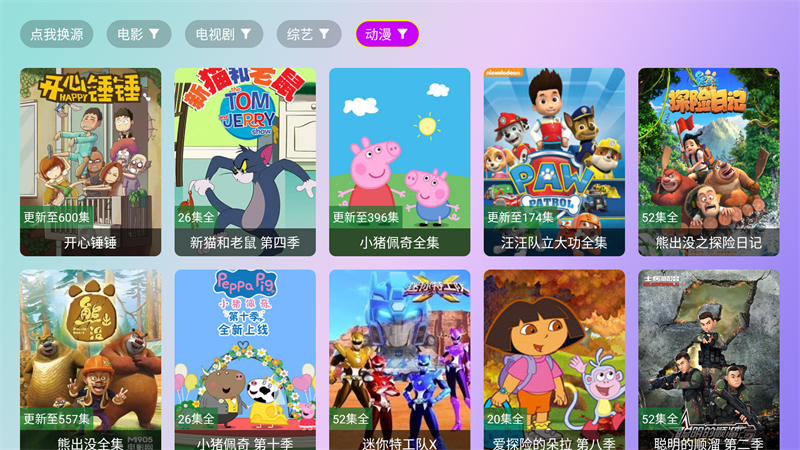Open 迷你特工队X
This screenshot has width=800, height=450.
tap(400, 360)
